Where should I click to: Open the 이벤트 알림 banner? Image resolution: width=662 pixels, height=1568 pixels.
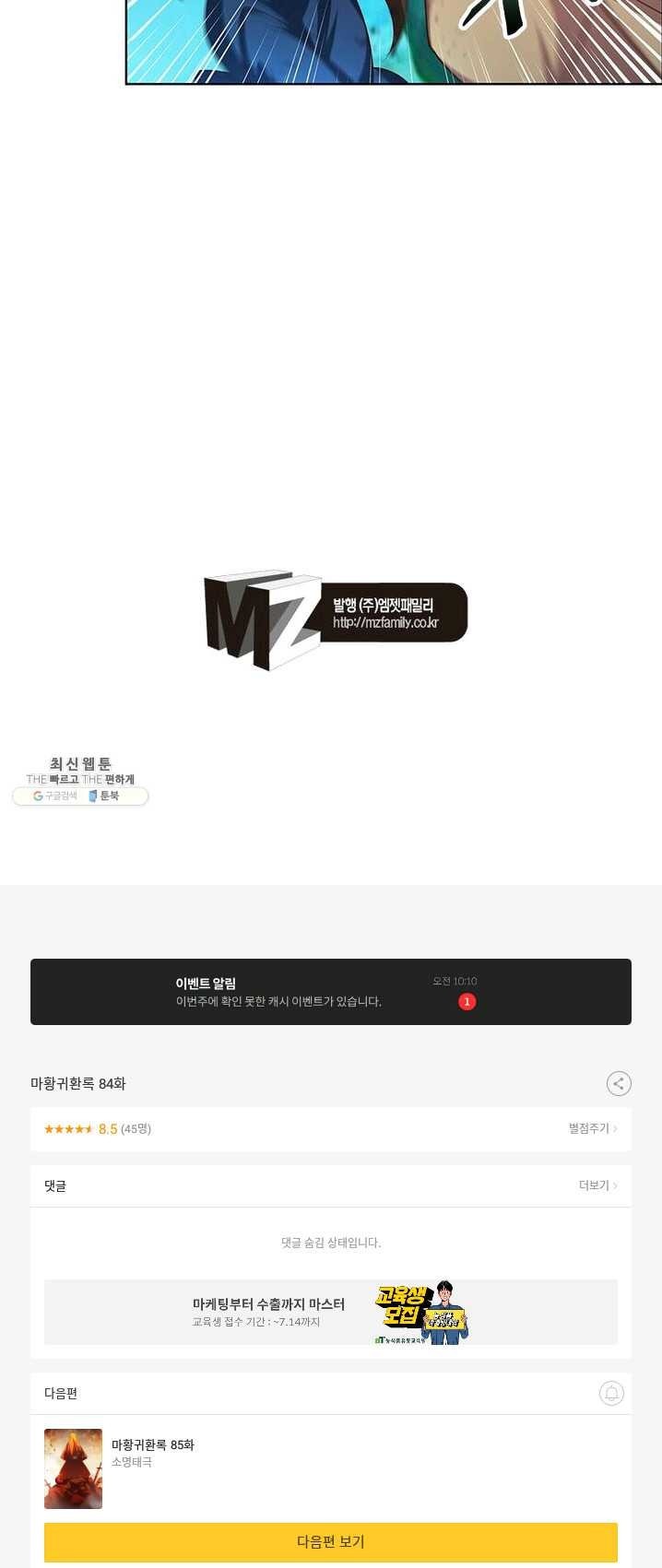[x=330, y=992]
